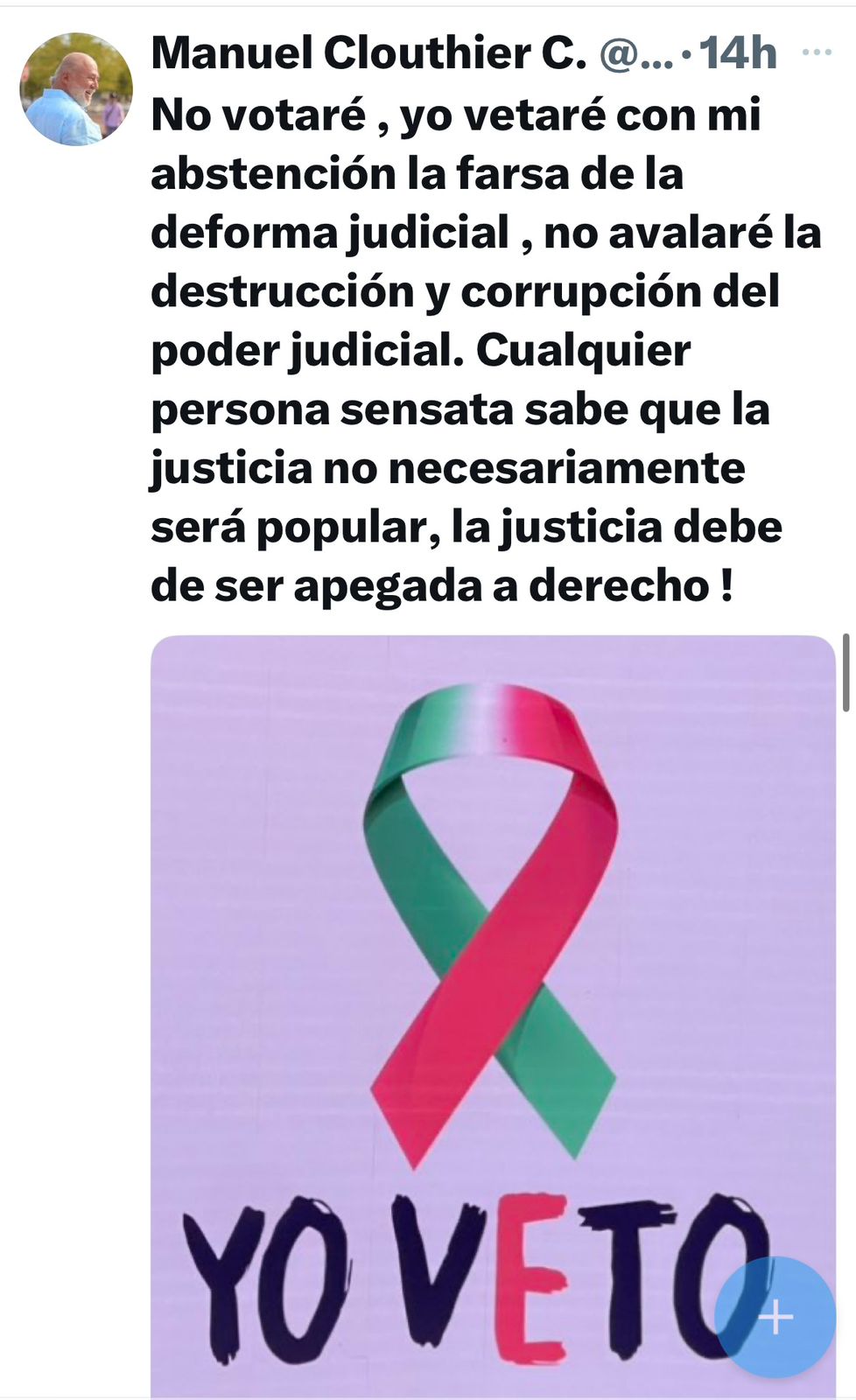Viewport: 856px width, 1400px height.
Task: Open Manuel Clouthier's profile picture
Action: [76, 89]
